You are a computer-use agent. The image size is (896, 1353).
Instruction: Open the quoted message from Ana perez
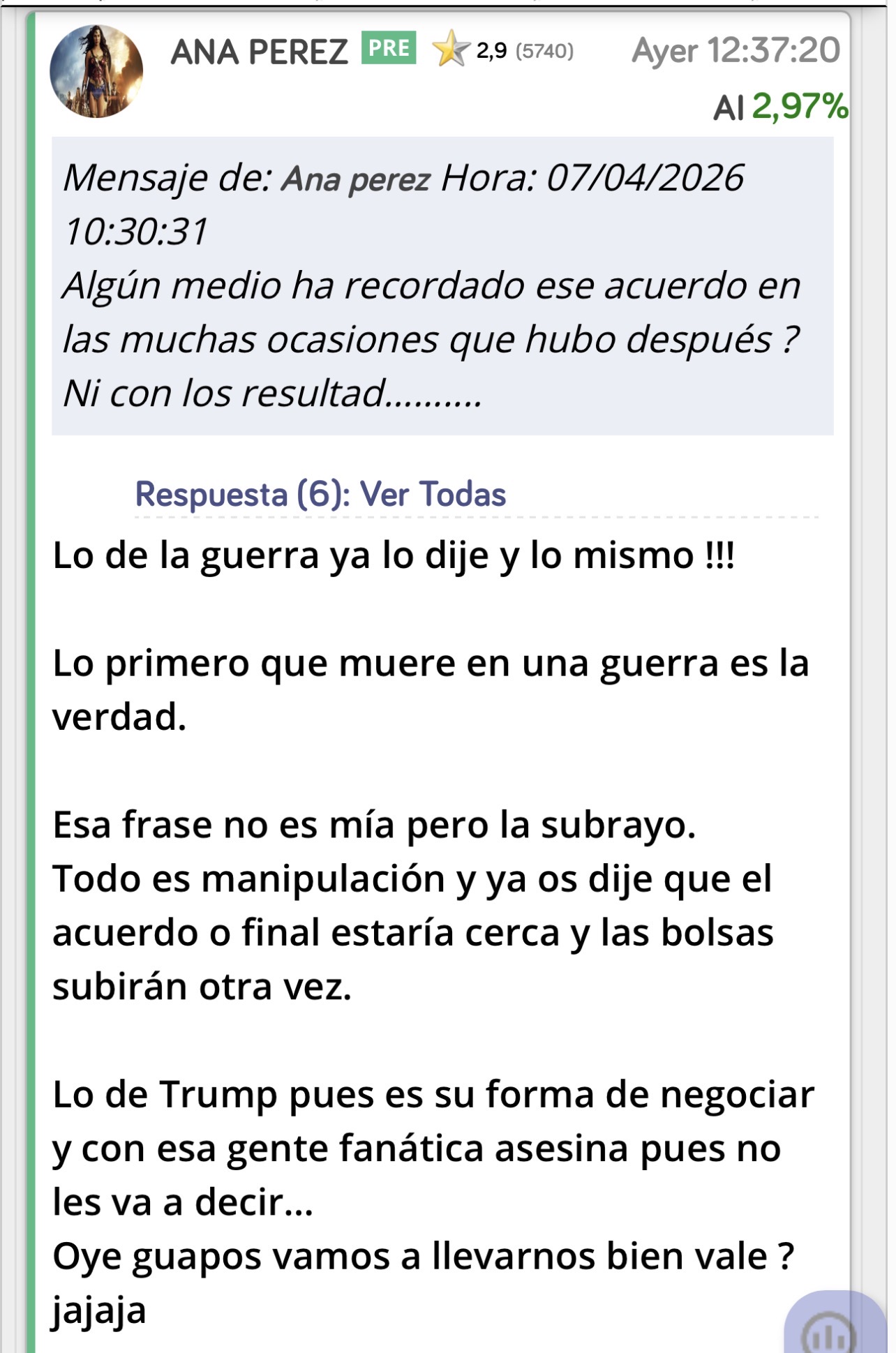[442, 285]
